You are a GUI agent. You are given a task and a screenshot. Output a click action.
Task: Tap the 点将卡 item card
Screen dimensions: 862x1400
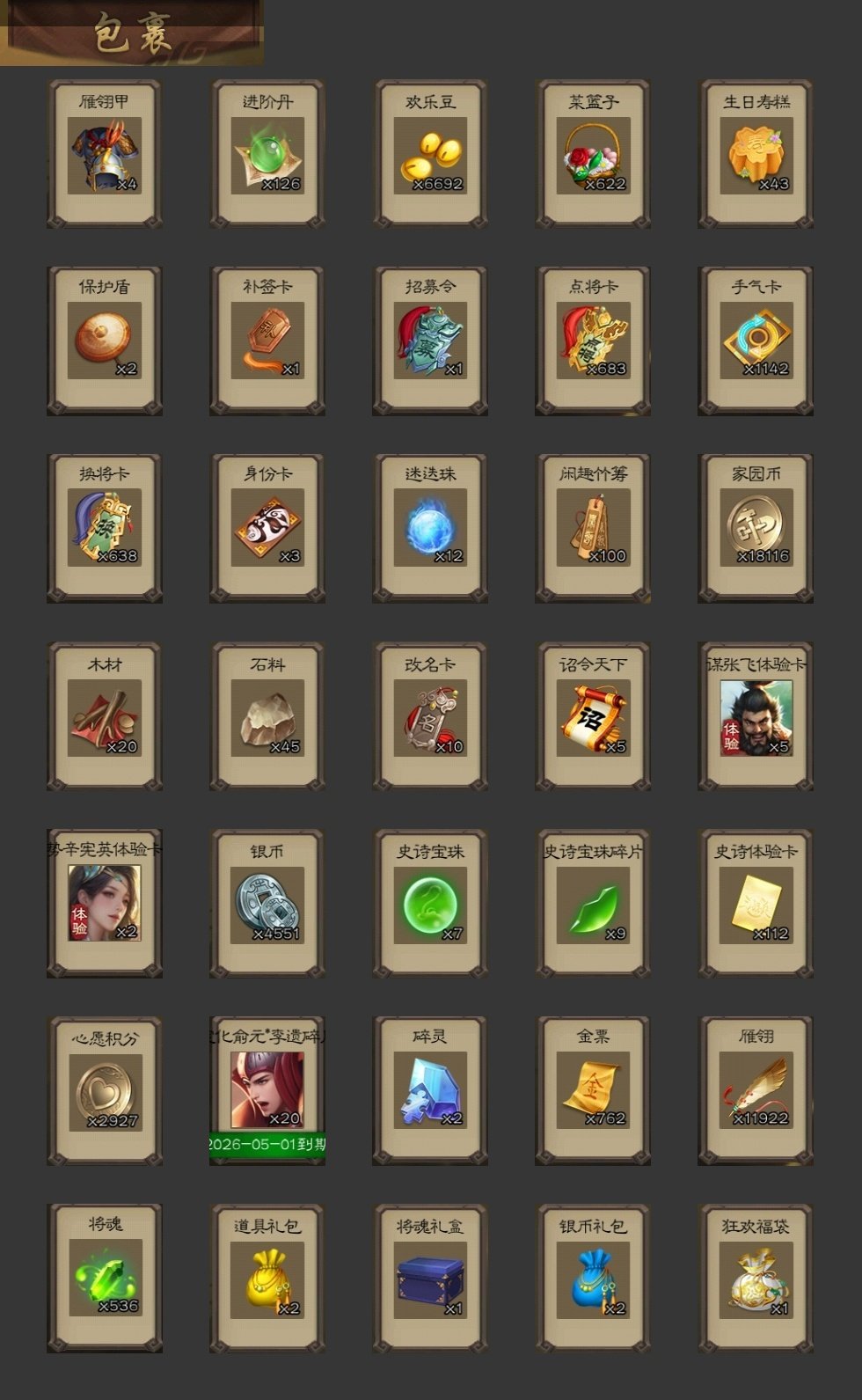pyautogui.click(x=593, y=341)
